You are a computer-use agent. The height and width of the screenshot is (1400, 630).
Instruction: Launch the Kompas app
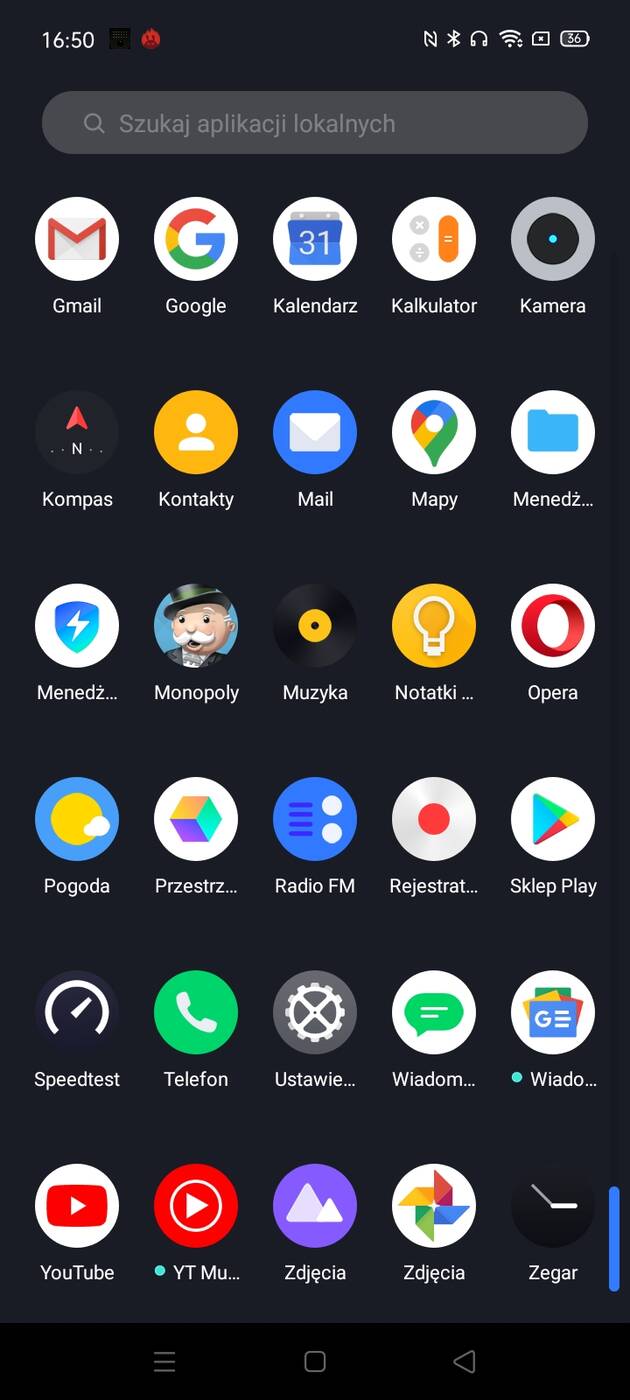pyautogui.click(x=77, y=432)
